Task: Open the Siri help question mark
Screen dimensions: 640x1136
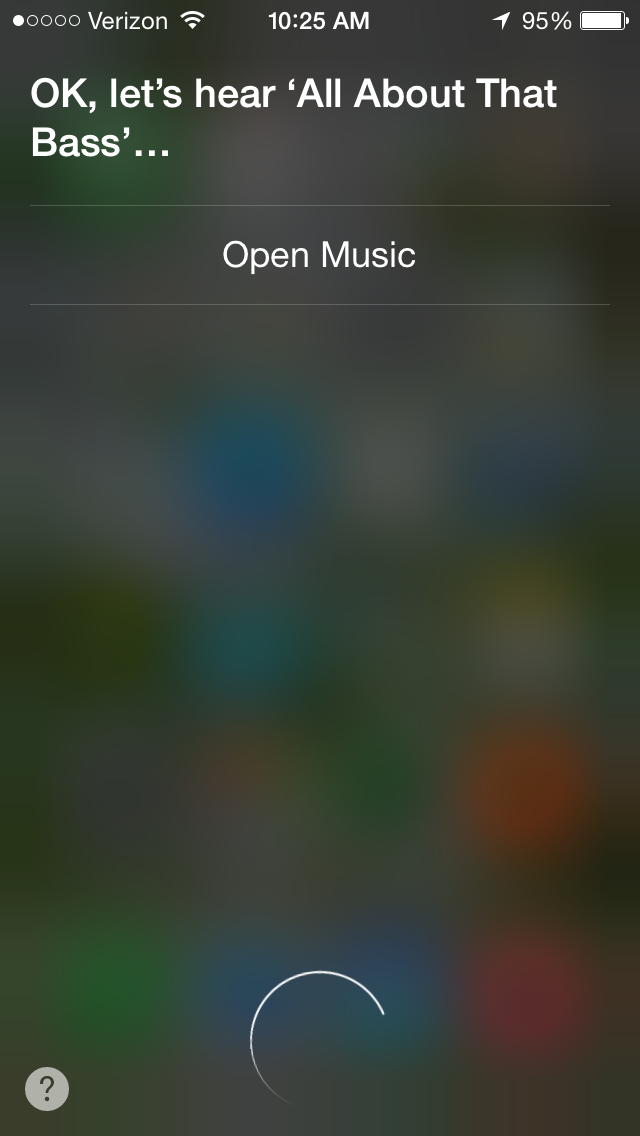Action: 47,1088
